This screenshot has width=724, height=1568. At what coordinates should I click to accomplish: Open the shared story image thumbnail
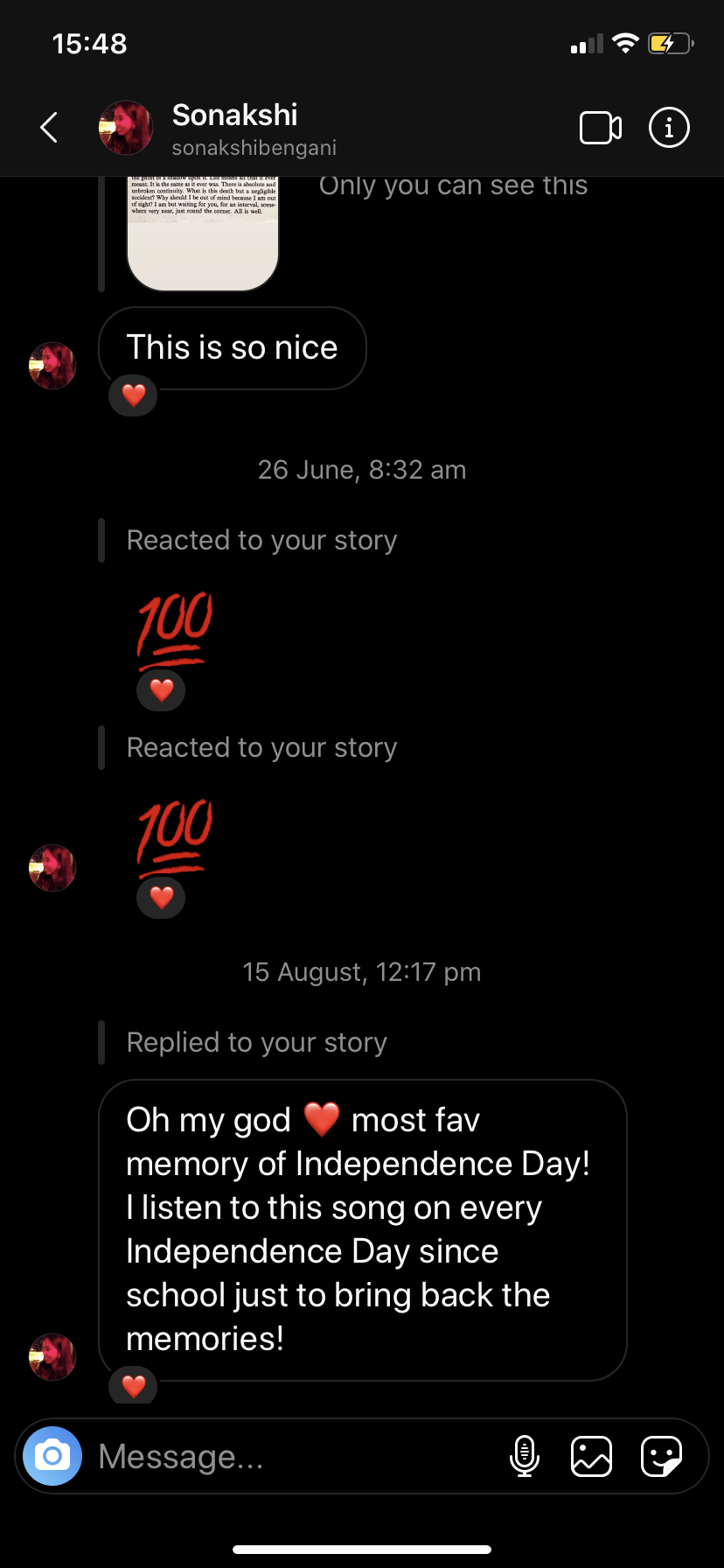point(203,234)
